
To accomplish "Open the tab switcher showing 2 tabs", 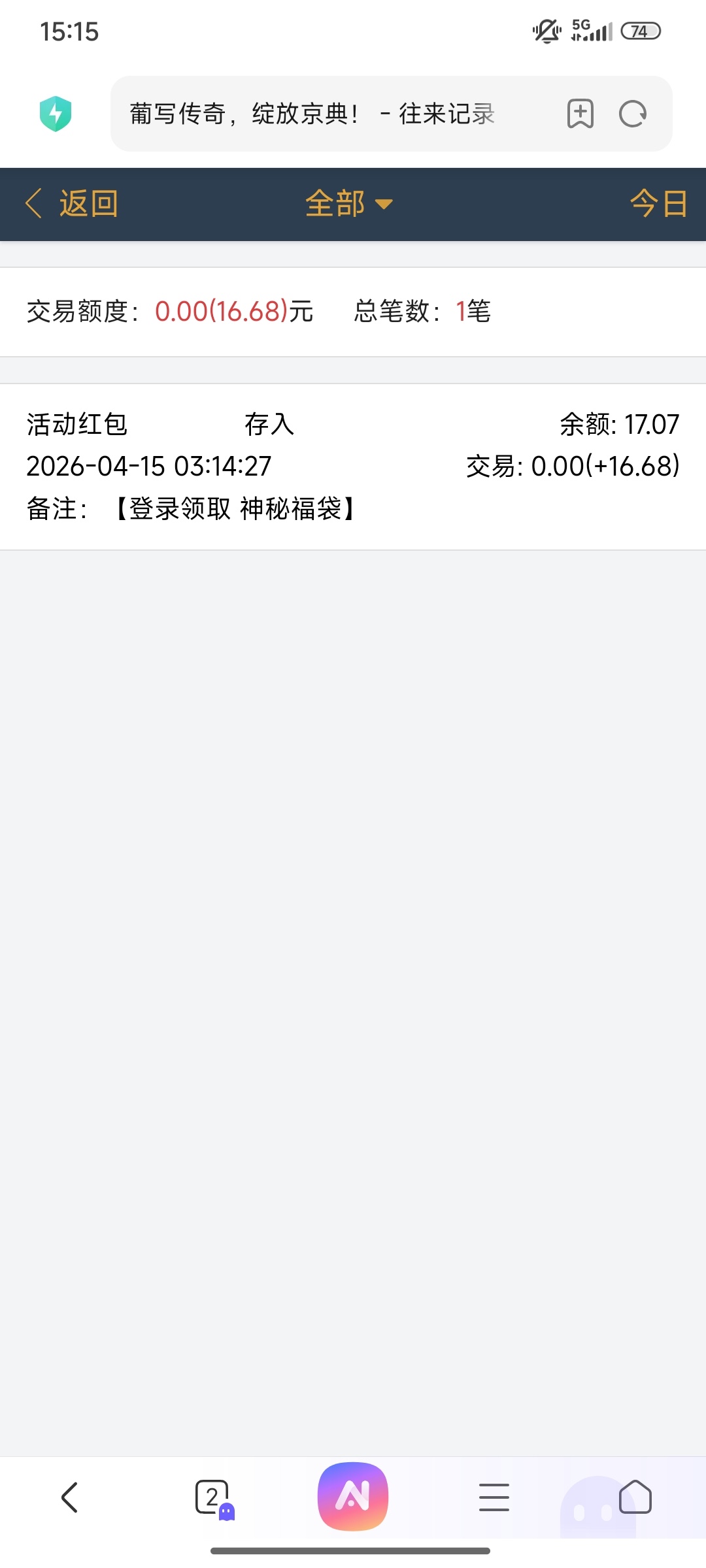I will coord(213,1497).
